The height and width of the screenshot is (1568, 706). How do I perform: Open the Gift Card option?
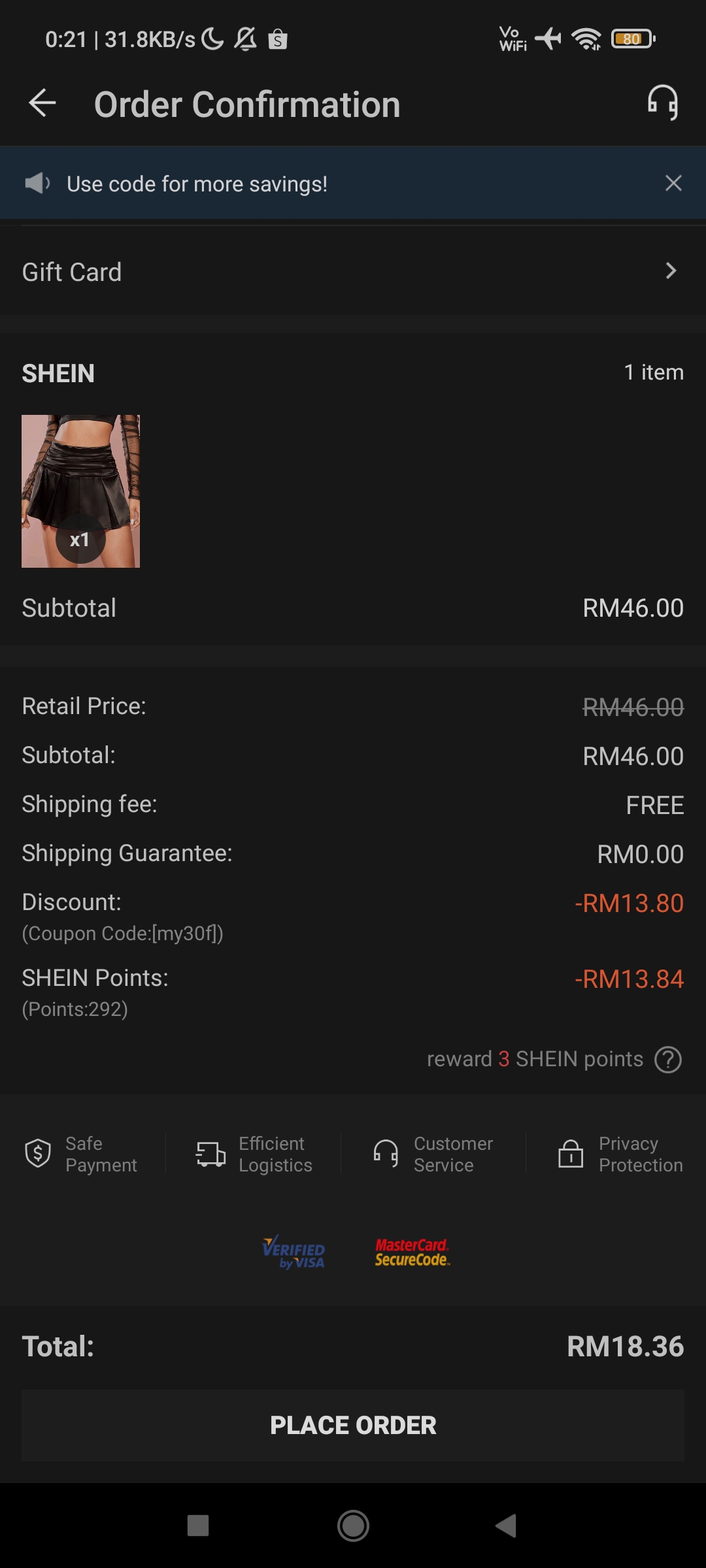[x=353, y=272]
